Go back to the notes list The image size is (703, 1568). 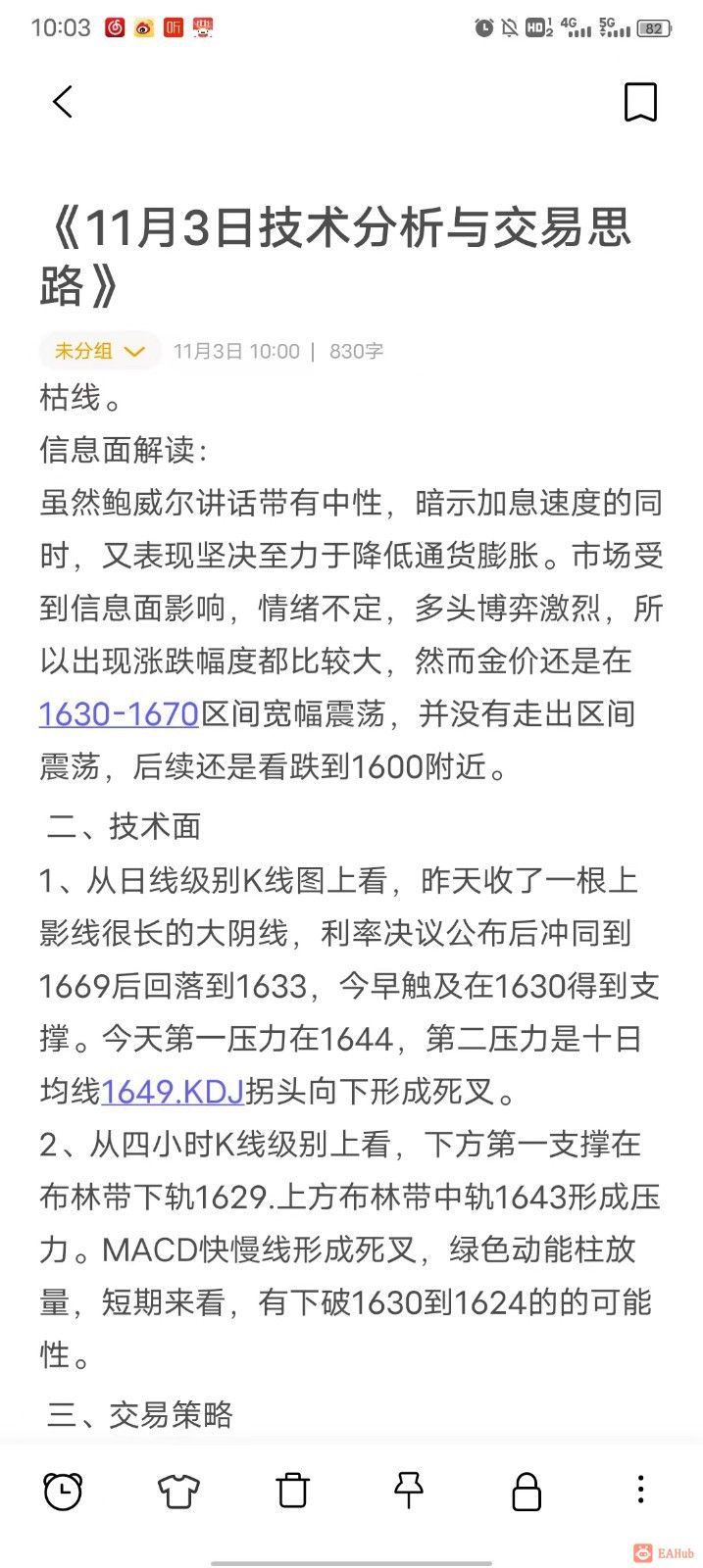click(63, 102)
